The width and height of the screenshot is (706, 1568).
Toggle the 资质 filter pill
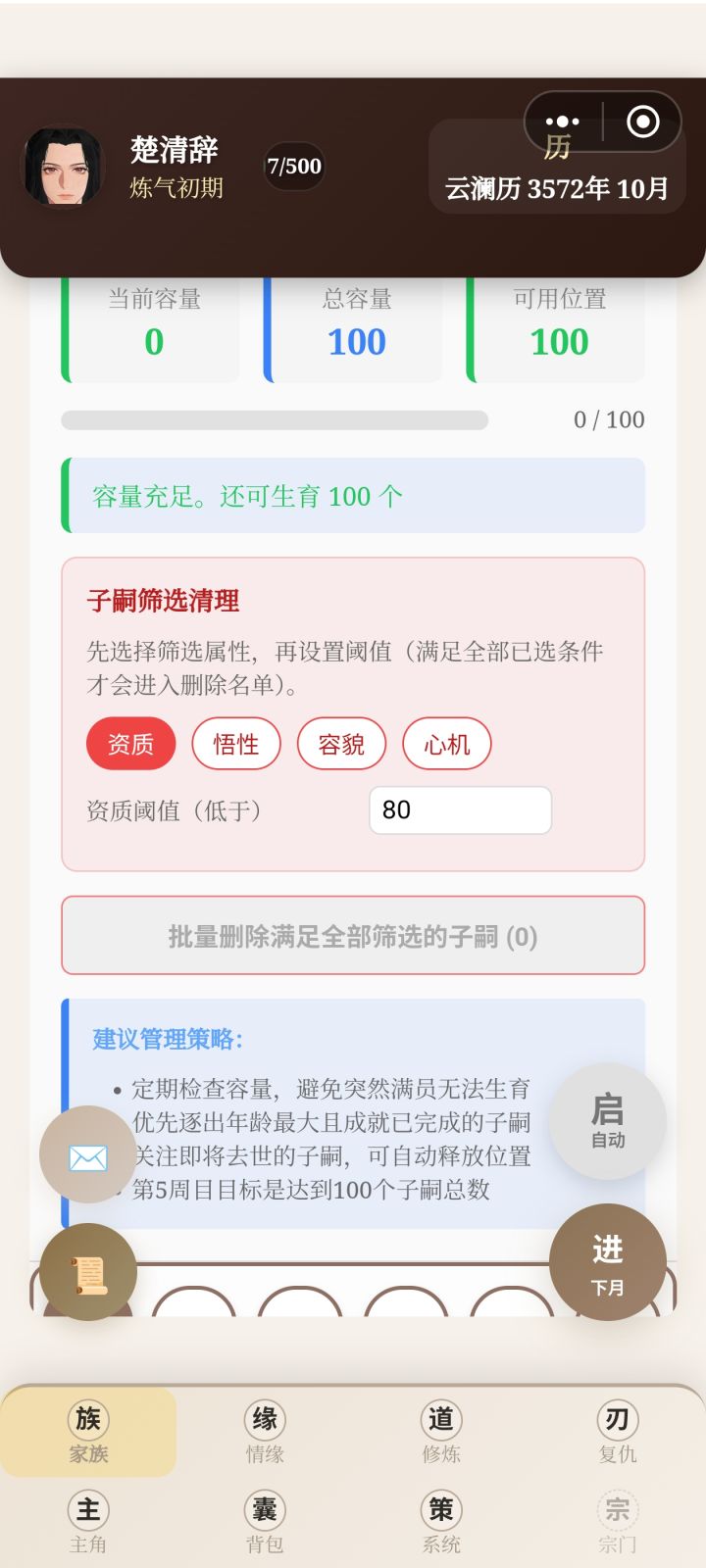click(130, 744)
